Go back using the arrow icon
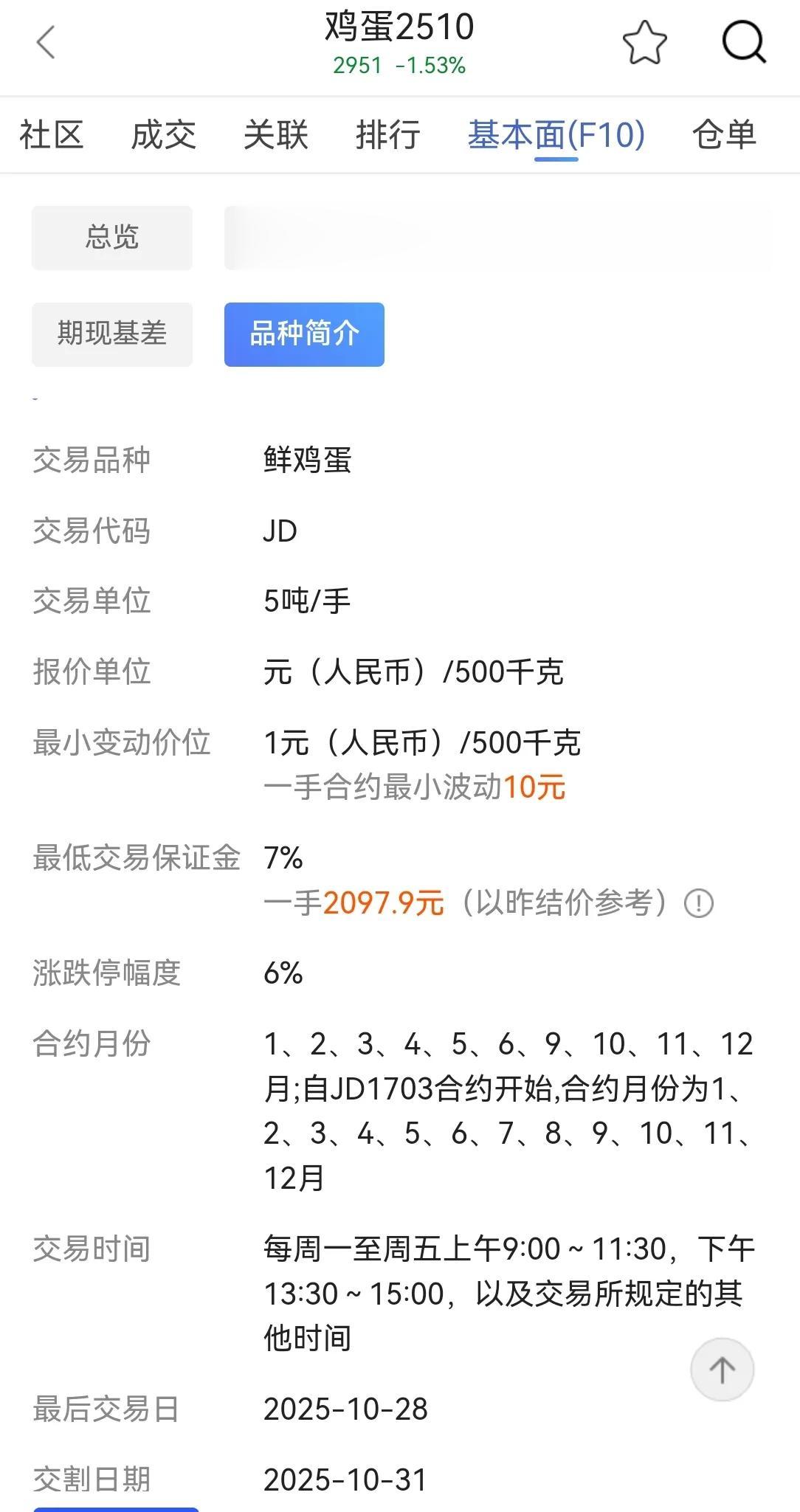This screenshot has width=800, height=1512. tap(46, 42)
